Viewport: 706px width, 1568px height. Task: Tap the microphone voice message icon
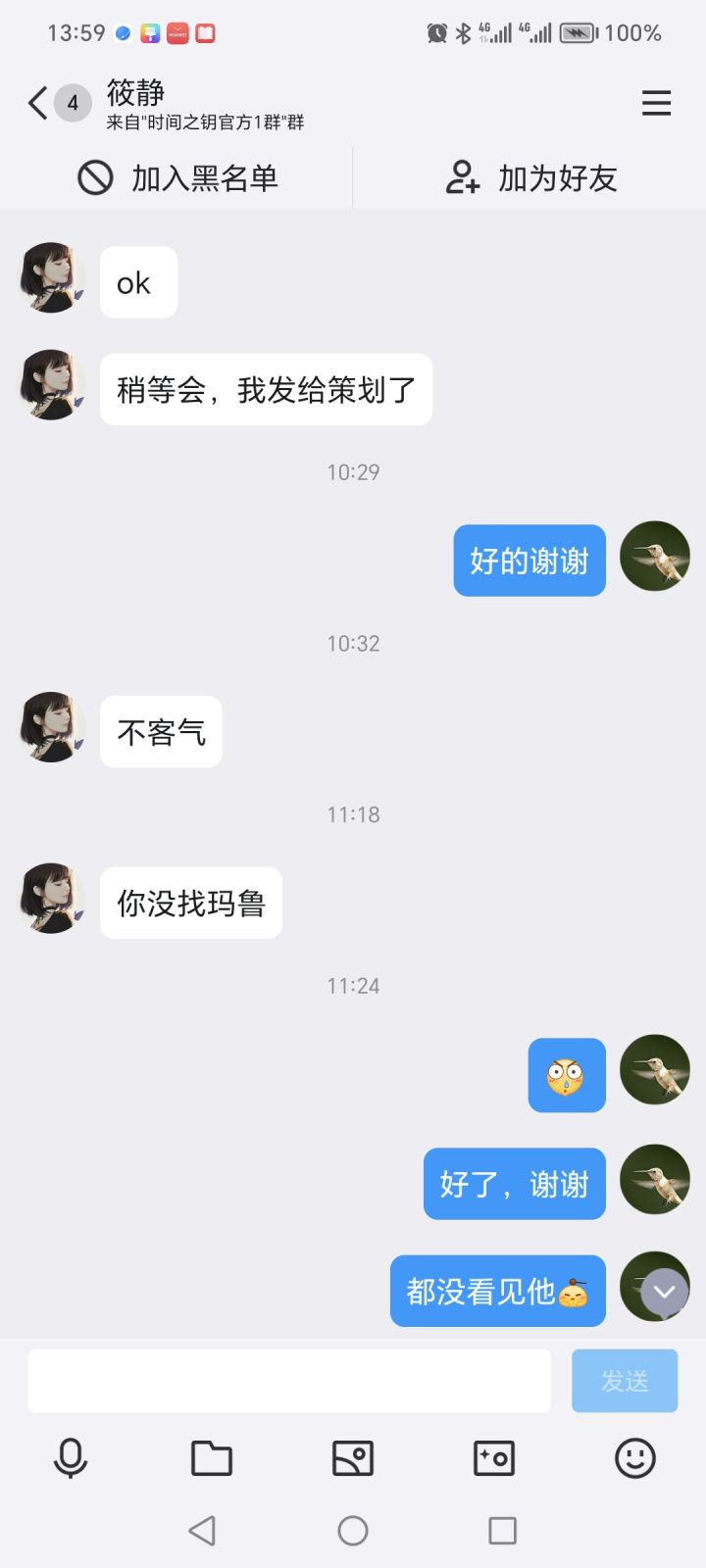point(69,1457)
